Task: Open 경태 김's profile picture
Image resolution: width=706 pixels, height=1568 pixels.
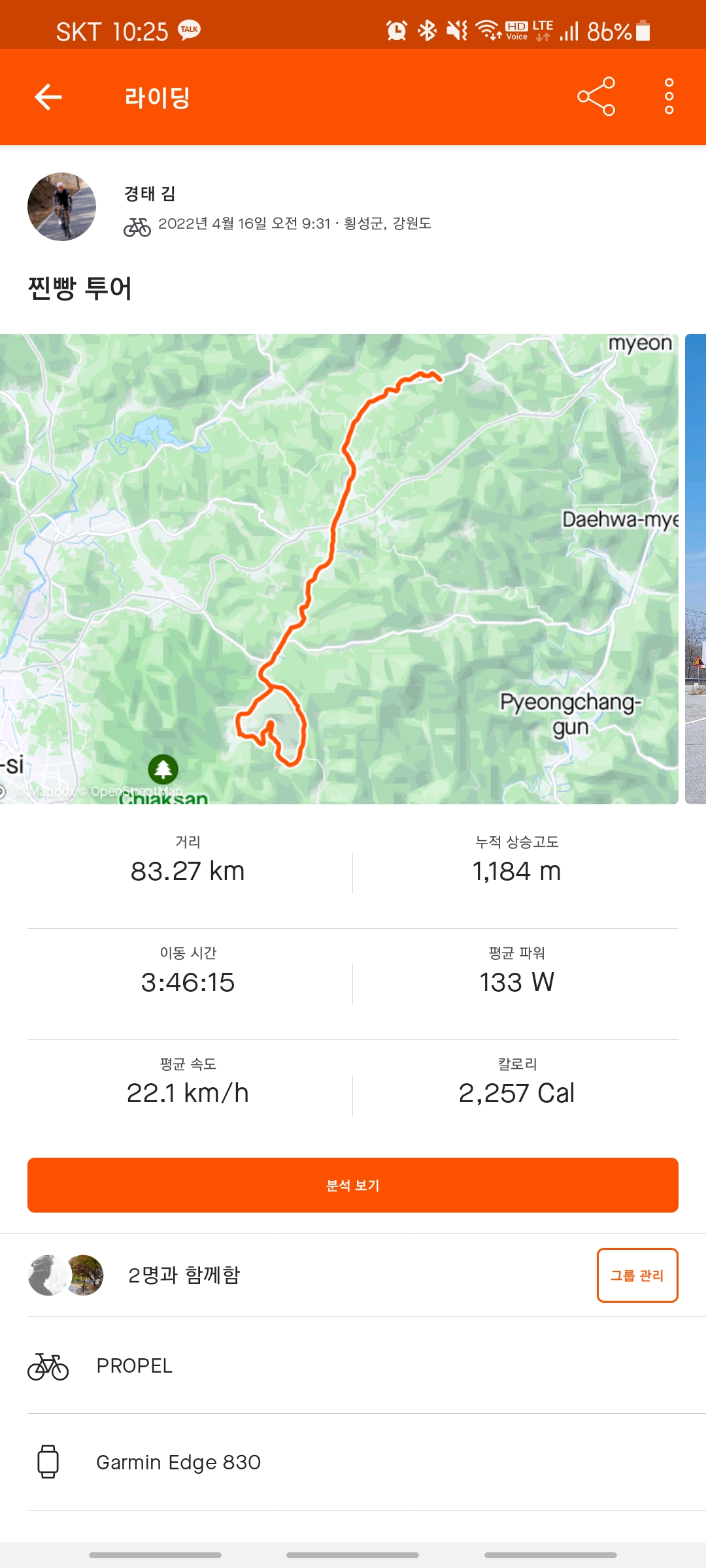Action: click(x=61, y=206)
